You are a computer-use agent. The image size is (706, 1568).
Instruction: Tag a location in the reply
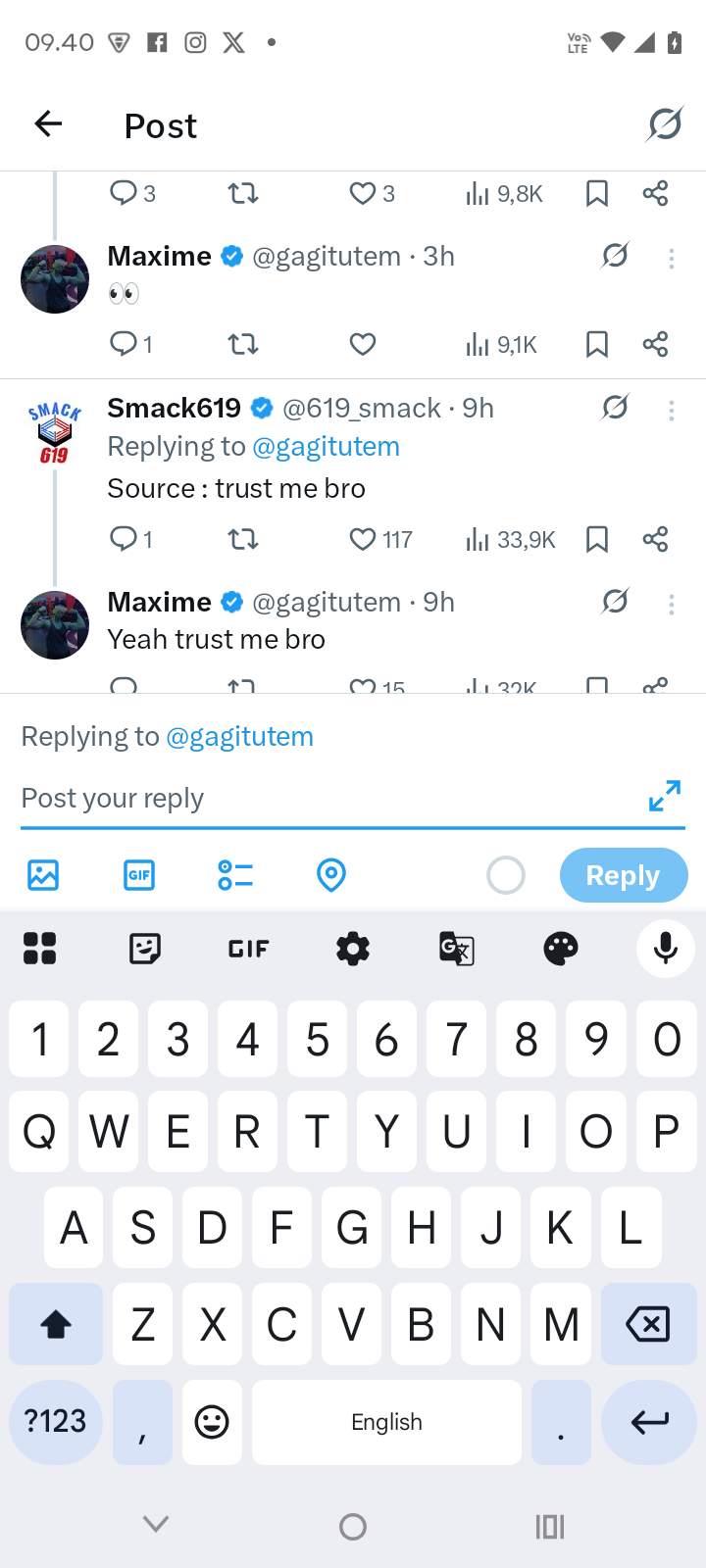(331, 874)
